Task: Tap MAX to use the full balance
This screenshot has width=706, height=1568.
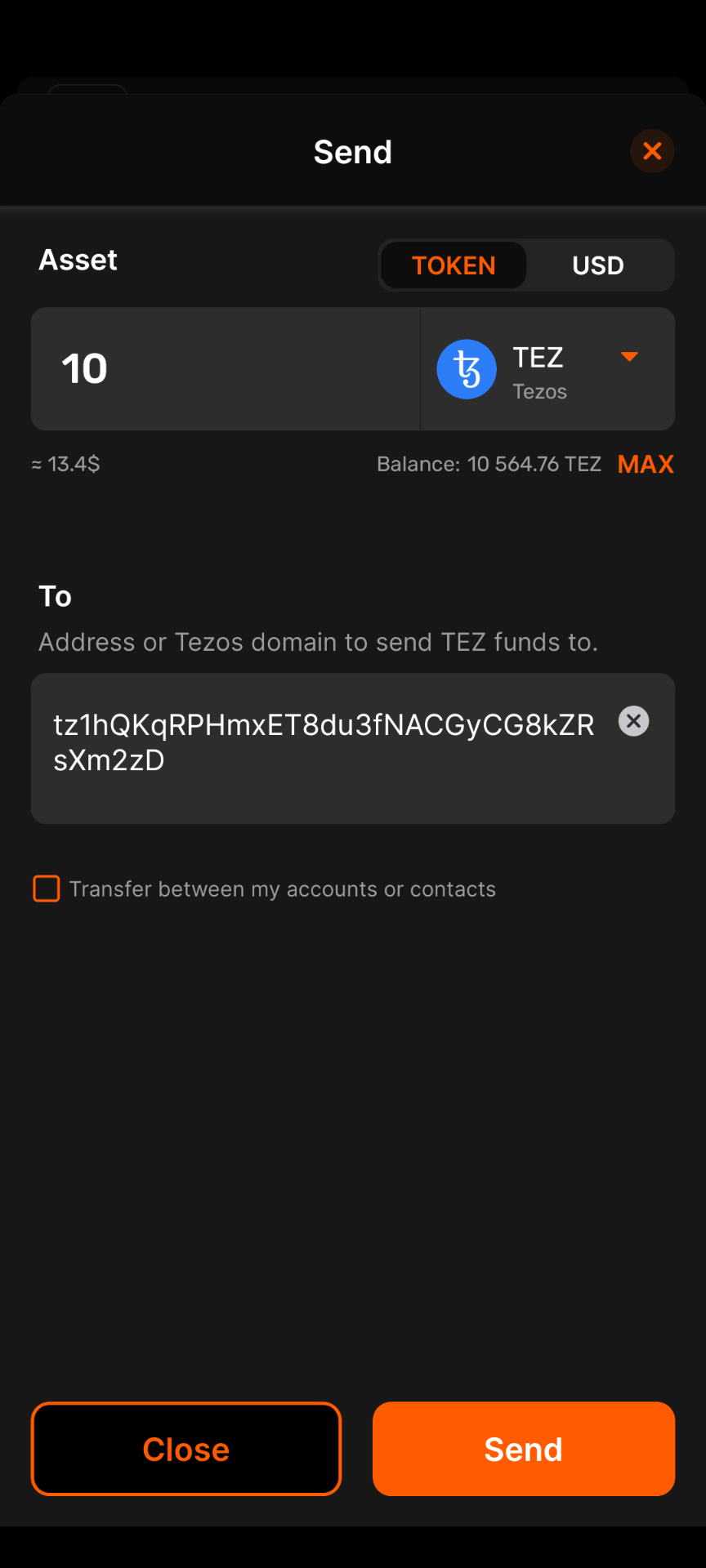Action: (646, 464)
